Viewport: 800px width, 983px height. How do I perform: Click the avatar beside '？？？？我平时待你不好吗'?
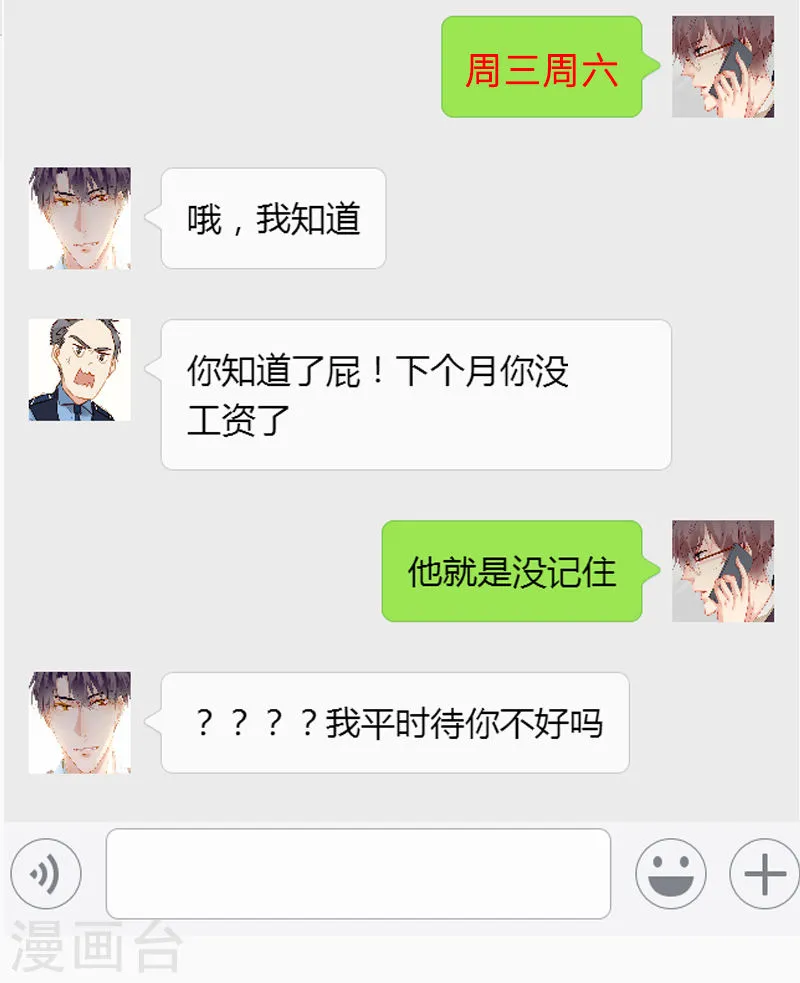(x=81, y=721)
